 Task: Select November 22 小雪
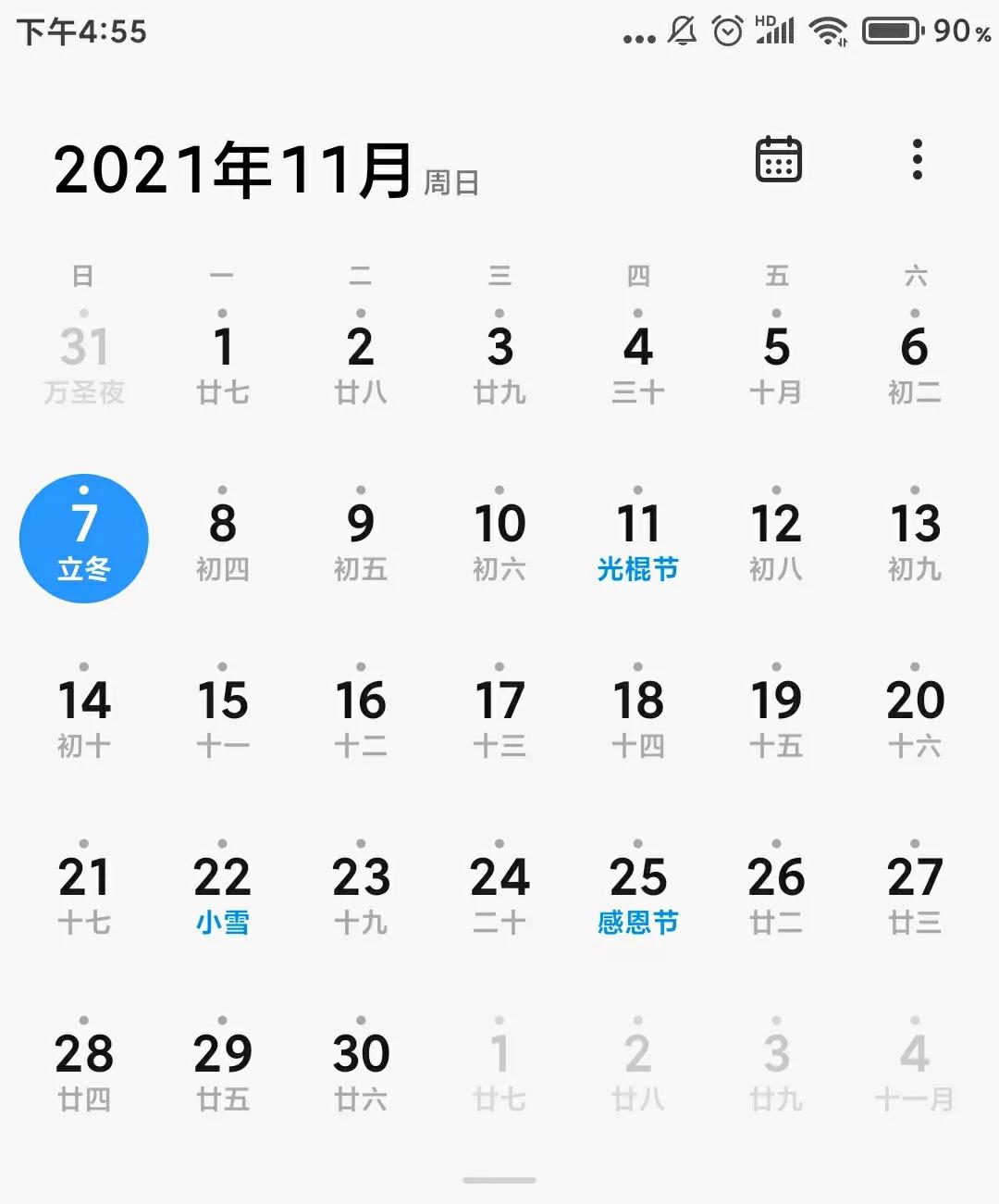point(223,893)
